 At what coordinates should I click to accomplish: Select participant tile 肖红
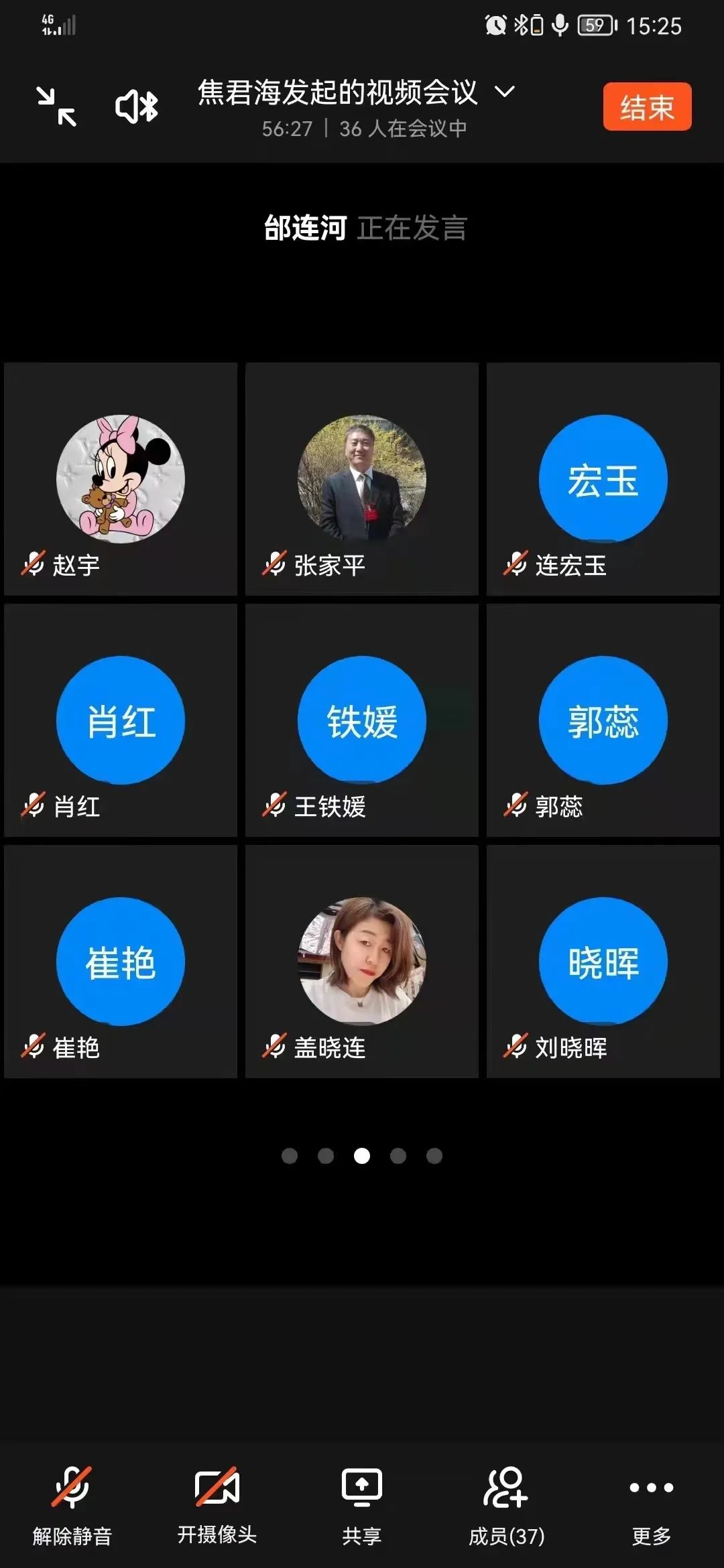pyautogui.click(x=121, y=720)
